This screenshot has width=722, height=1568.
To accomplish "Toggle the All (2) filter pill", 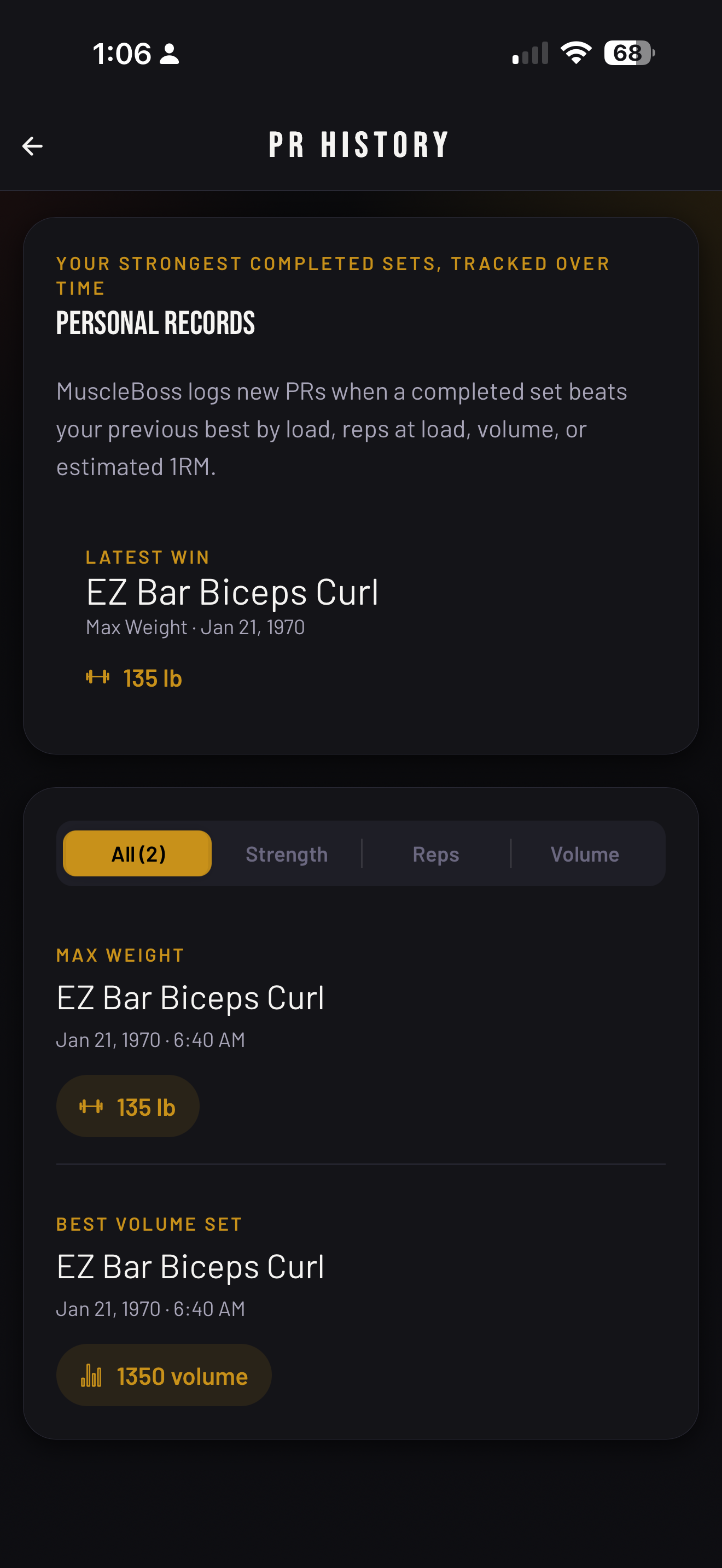I will point(137,853).
